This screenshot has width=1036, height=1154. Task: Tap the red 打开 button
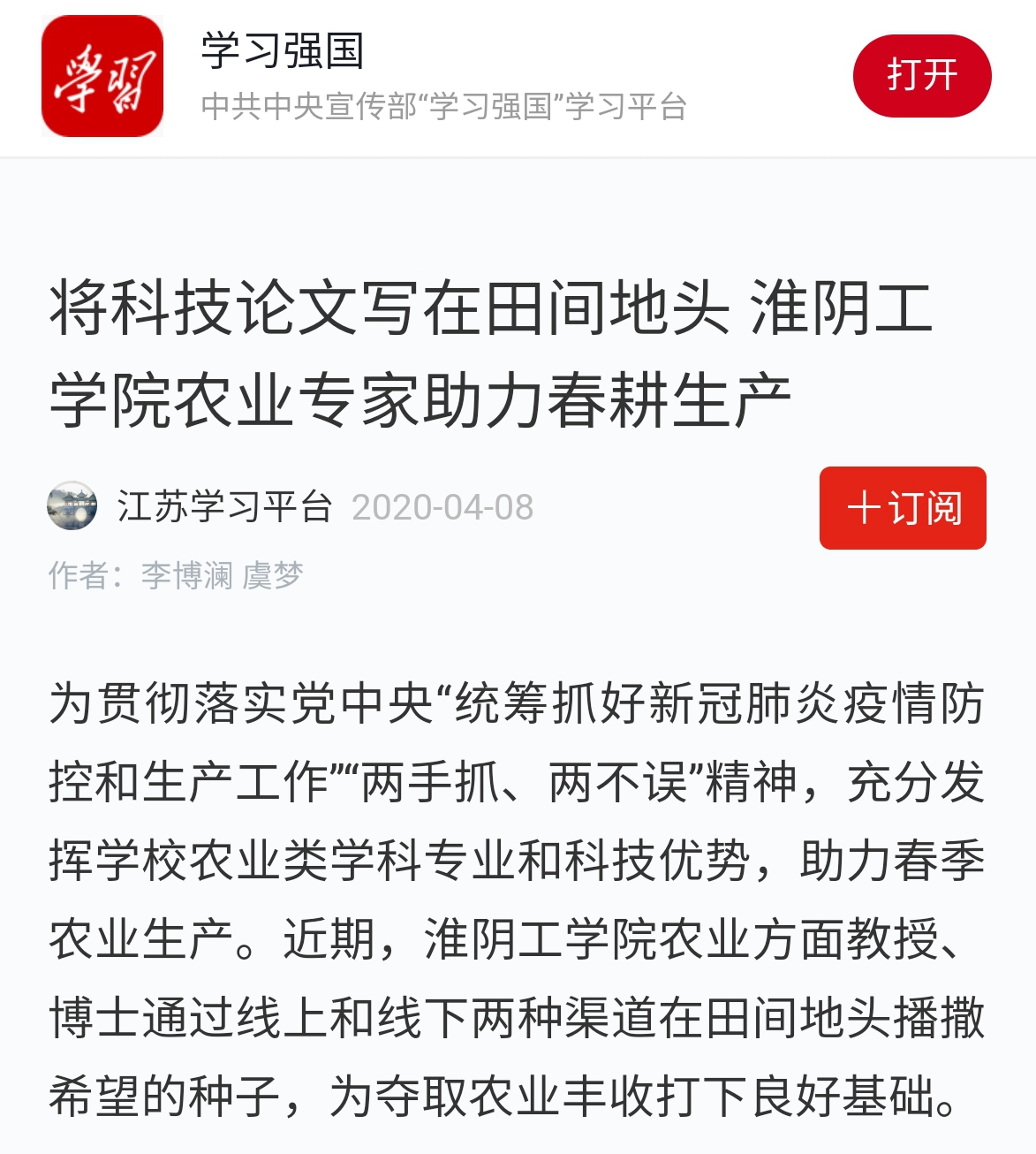(x=921, y=76)
